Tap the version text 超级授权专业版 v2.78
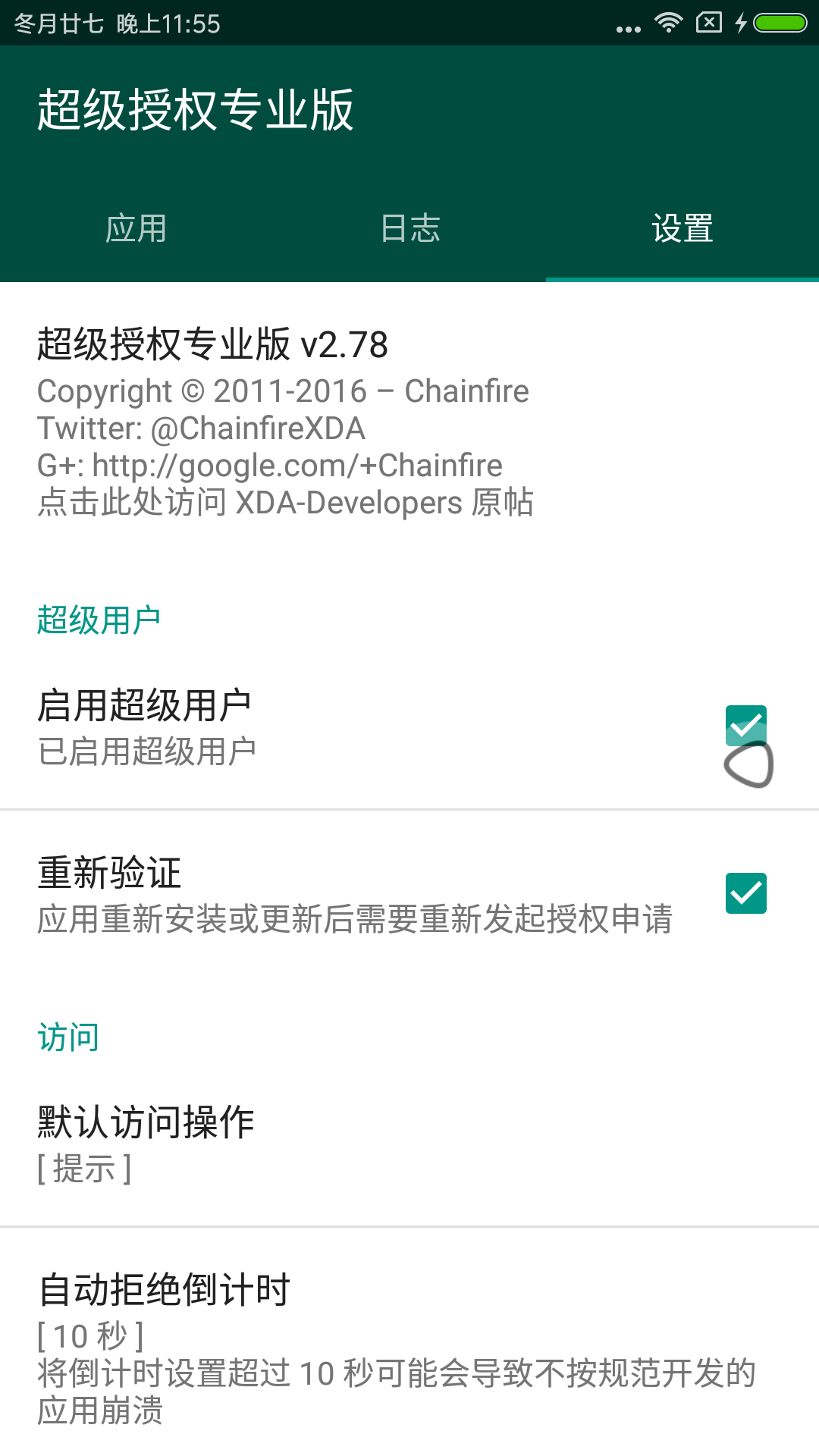 pyautogui.click(x=212, y=345)
